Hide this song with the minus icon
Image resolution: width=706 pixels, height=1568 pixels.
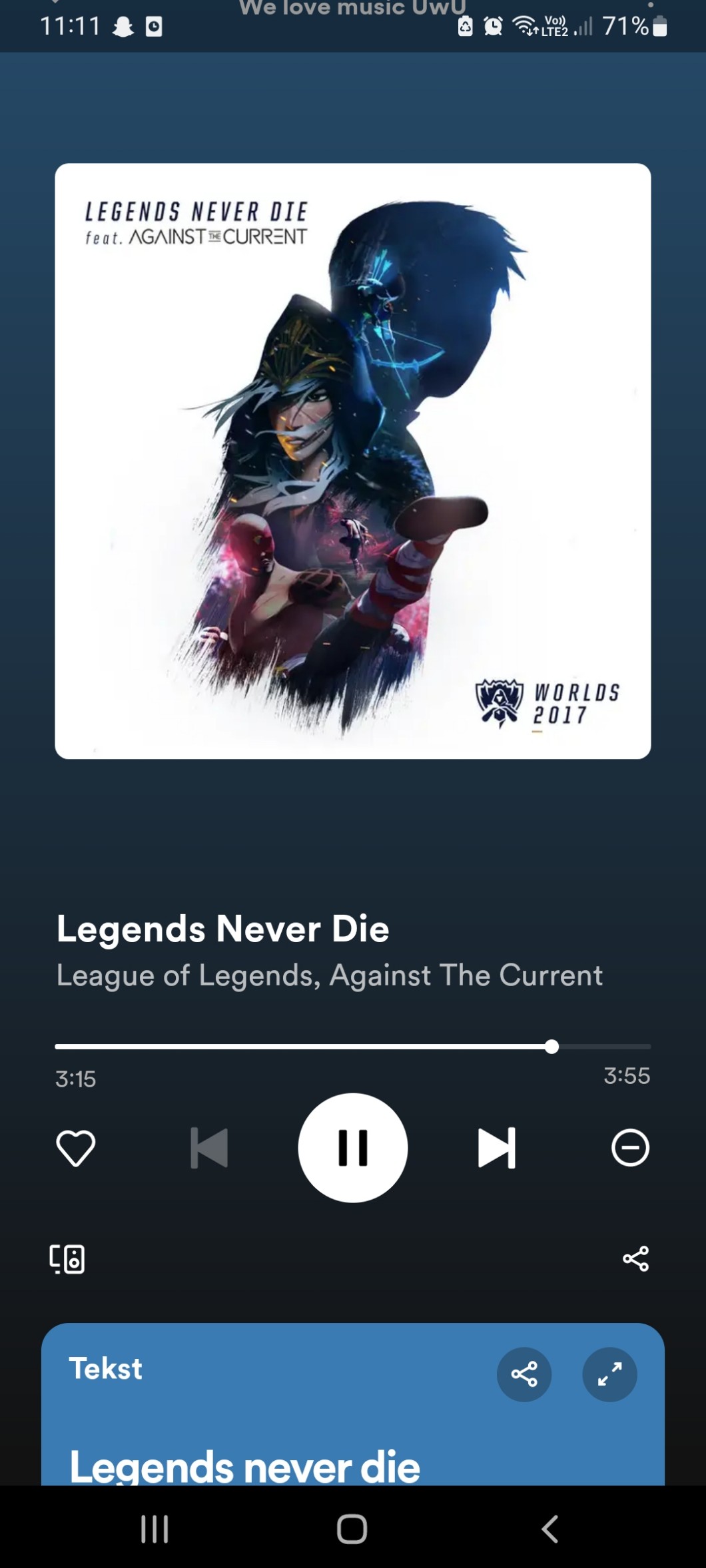pos(630,1148)
